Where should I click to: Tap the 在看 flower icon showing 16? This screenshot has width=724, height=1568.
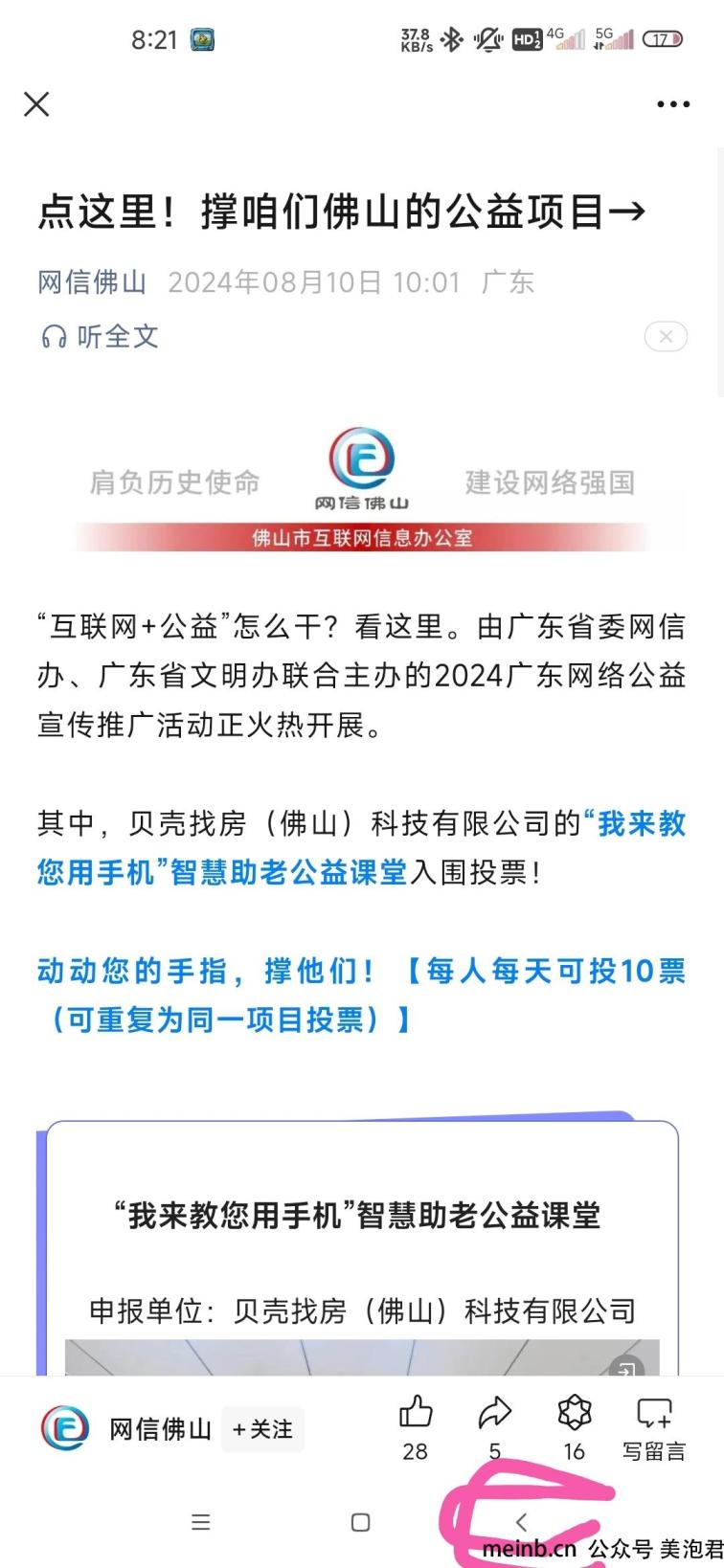[575, 1427]
